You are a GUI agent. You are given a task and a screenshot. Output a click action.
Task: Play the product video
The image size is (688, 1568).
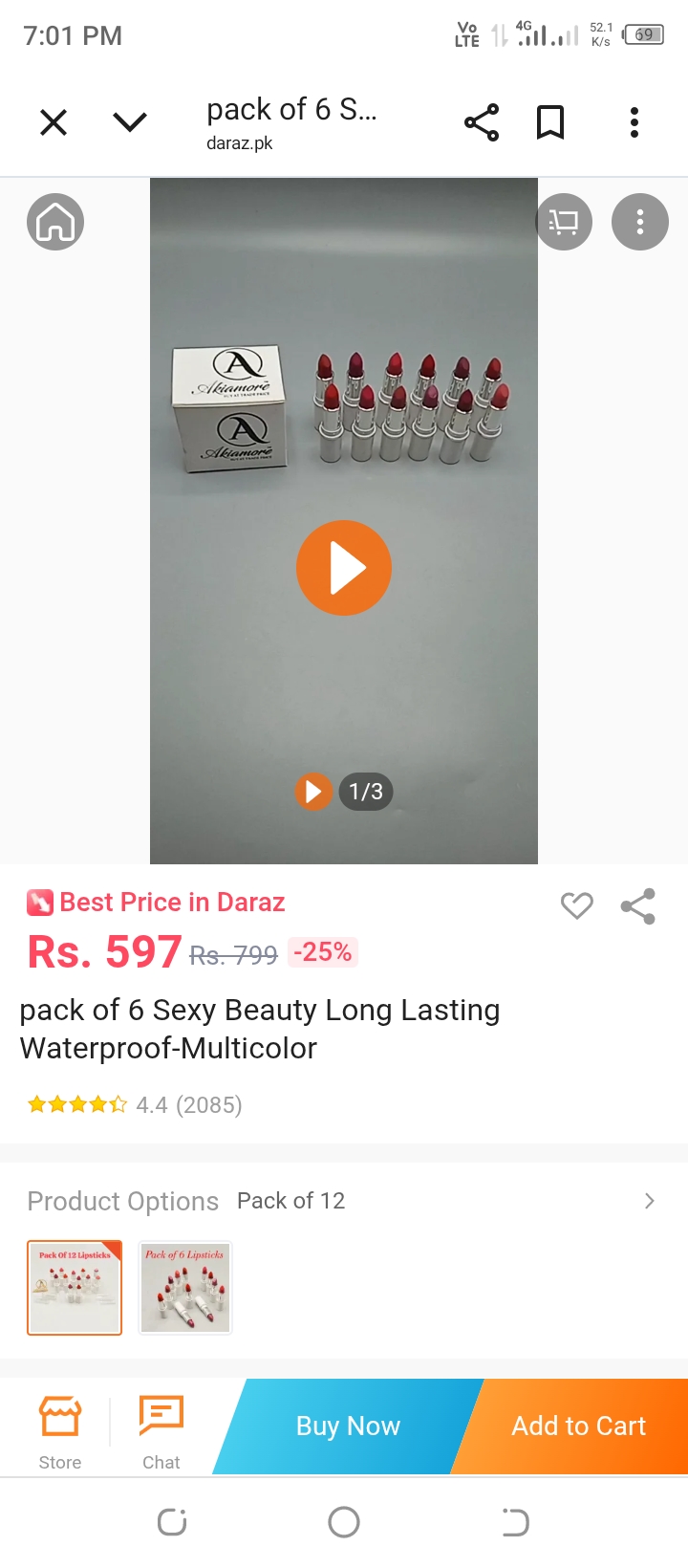(x=344, y=568)
